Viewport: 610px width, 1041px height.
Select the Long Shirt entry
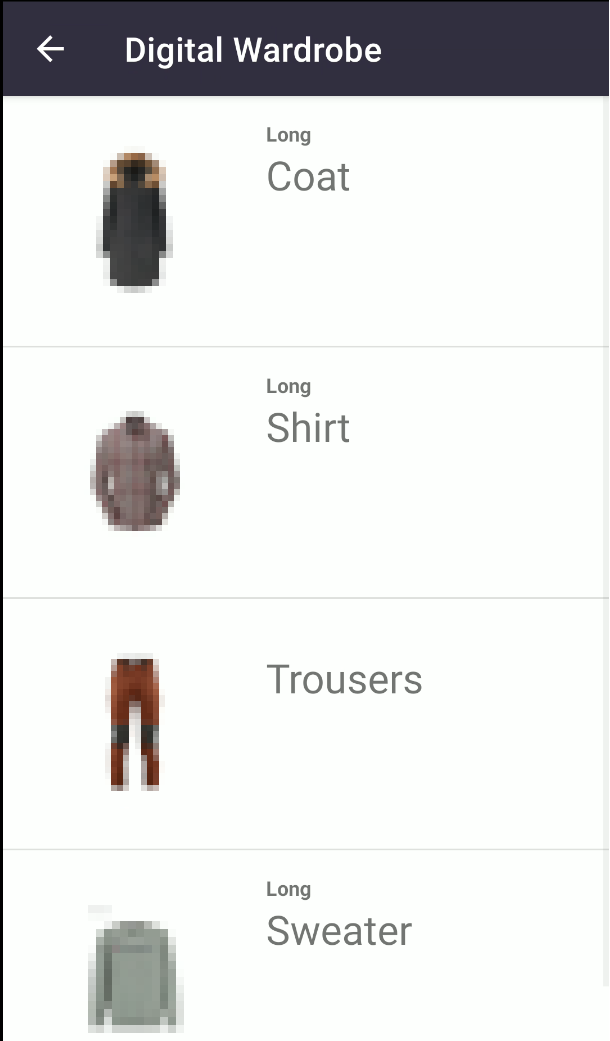click(305, 473)
